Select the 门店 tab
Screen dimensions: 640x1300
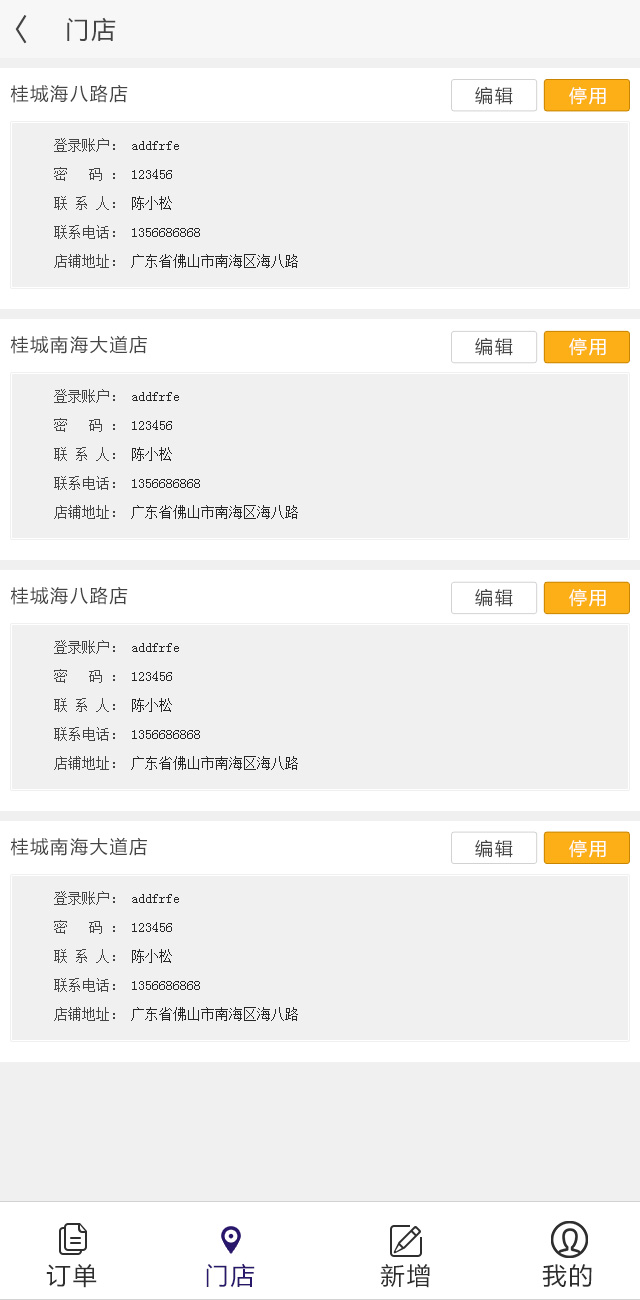pyautogui.click(x=230, y=1254)
